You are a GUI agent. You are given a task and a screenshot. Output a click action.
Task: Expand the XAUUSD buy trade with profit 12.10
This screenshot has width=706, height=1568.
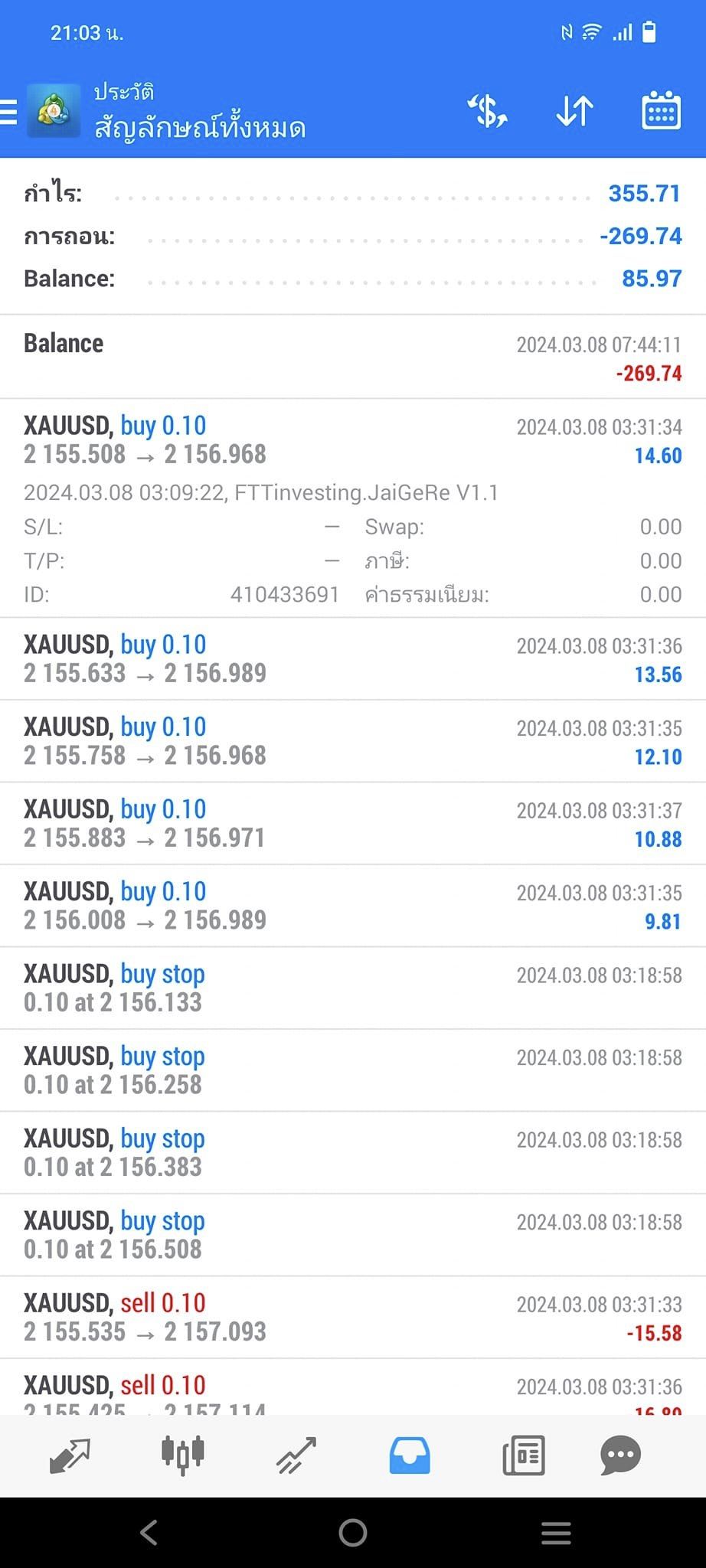353,740
